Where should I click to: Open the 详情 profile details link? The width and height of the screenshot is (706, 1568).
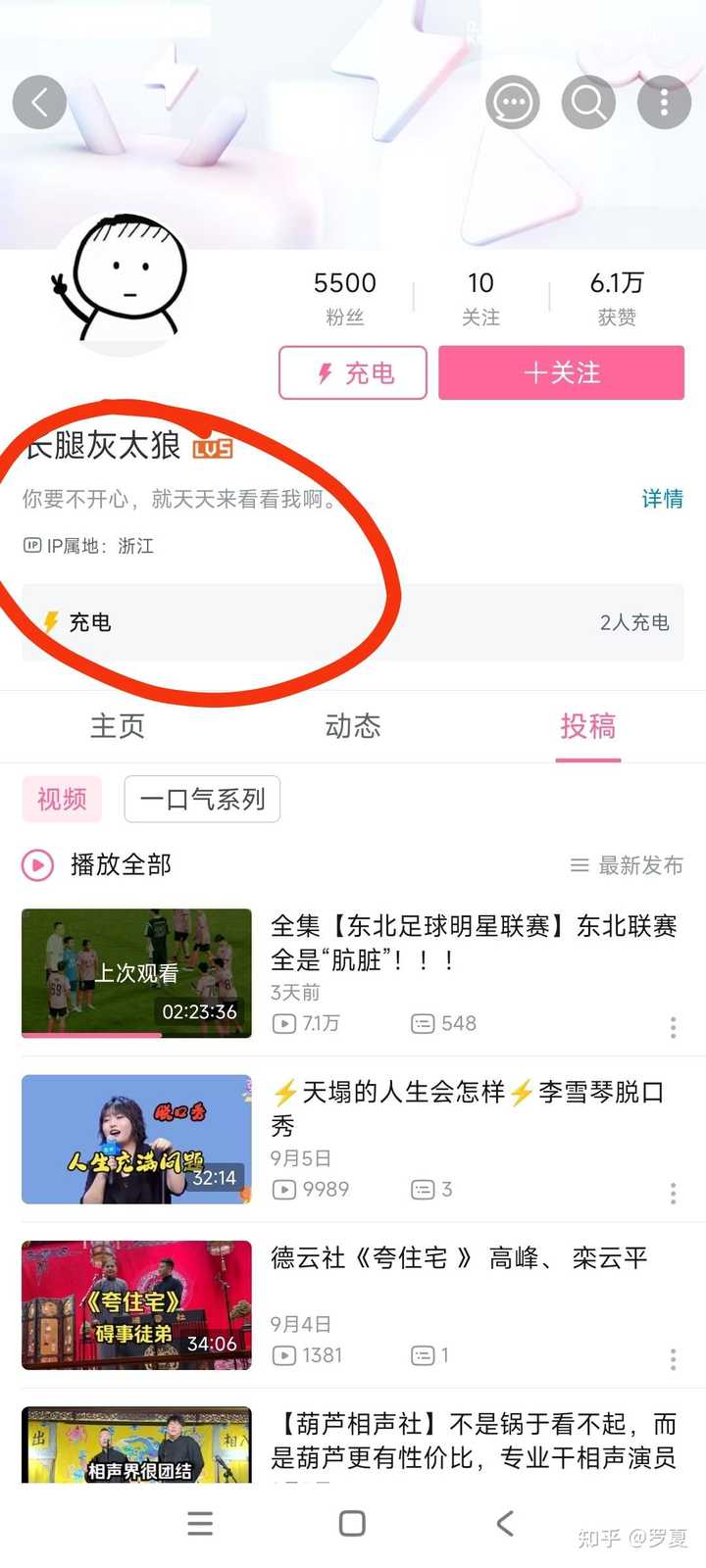pyautogui.click(x=662, y=499)
